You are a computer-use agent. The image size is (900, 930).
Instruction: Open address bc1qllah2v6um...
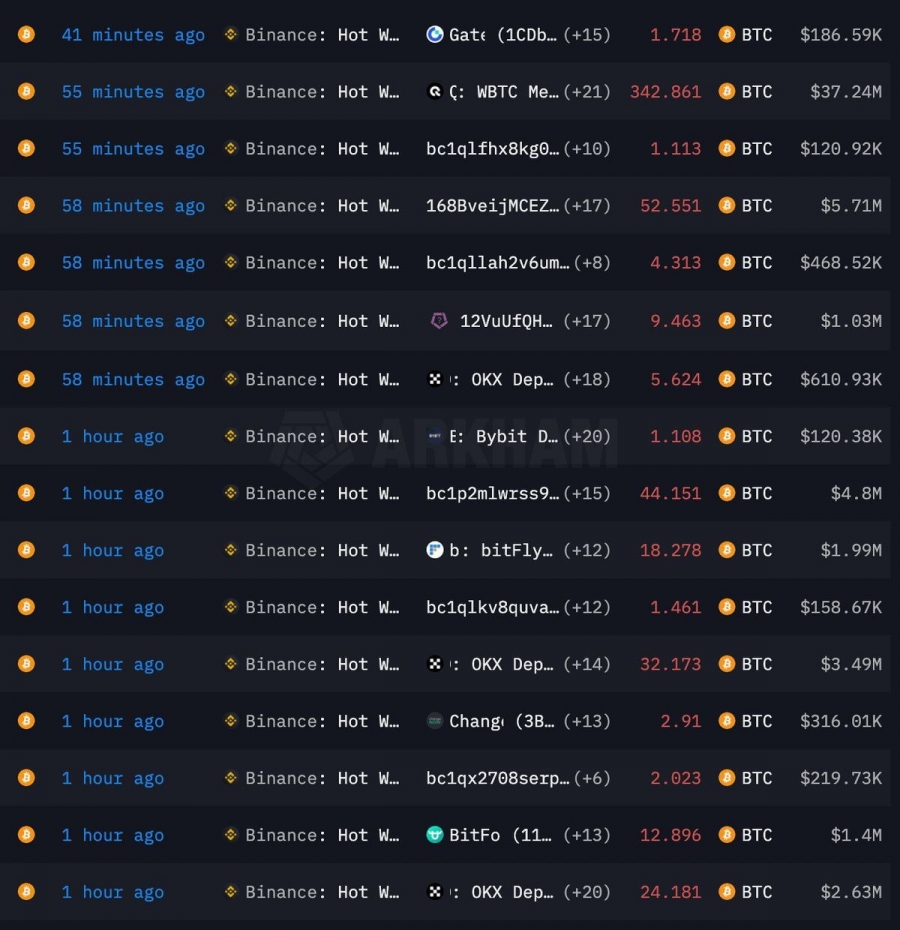tap(497, 263)
